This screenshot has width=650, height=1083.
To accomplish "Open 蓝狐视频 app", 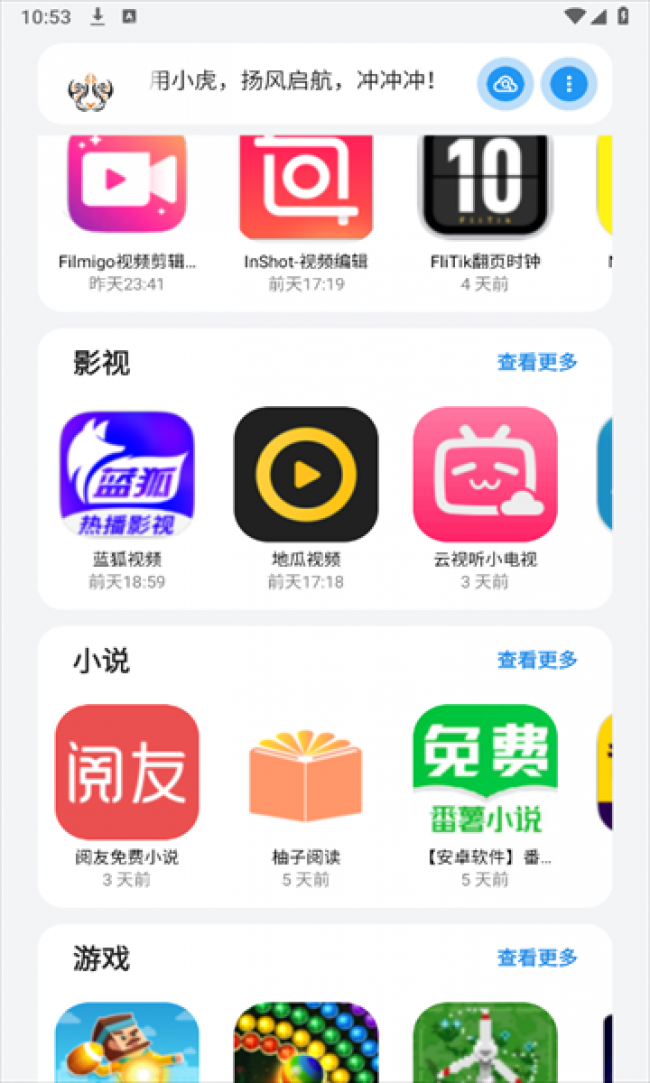I will [x=126, y=475].
